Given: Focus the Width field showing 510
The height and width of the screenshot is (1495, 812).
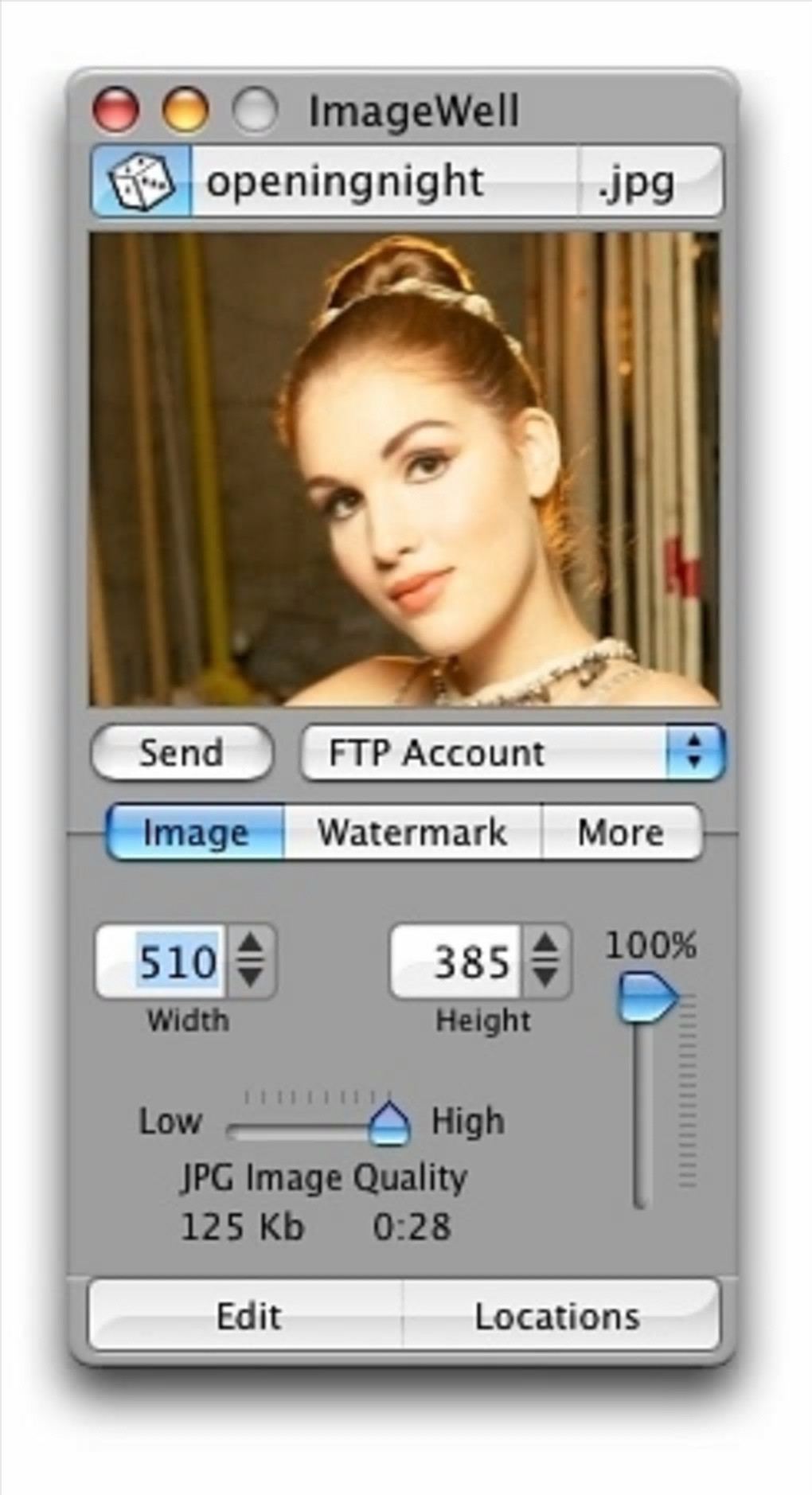Looking at the screenshot, I should (162, 961).
